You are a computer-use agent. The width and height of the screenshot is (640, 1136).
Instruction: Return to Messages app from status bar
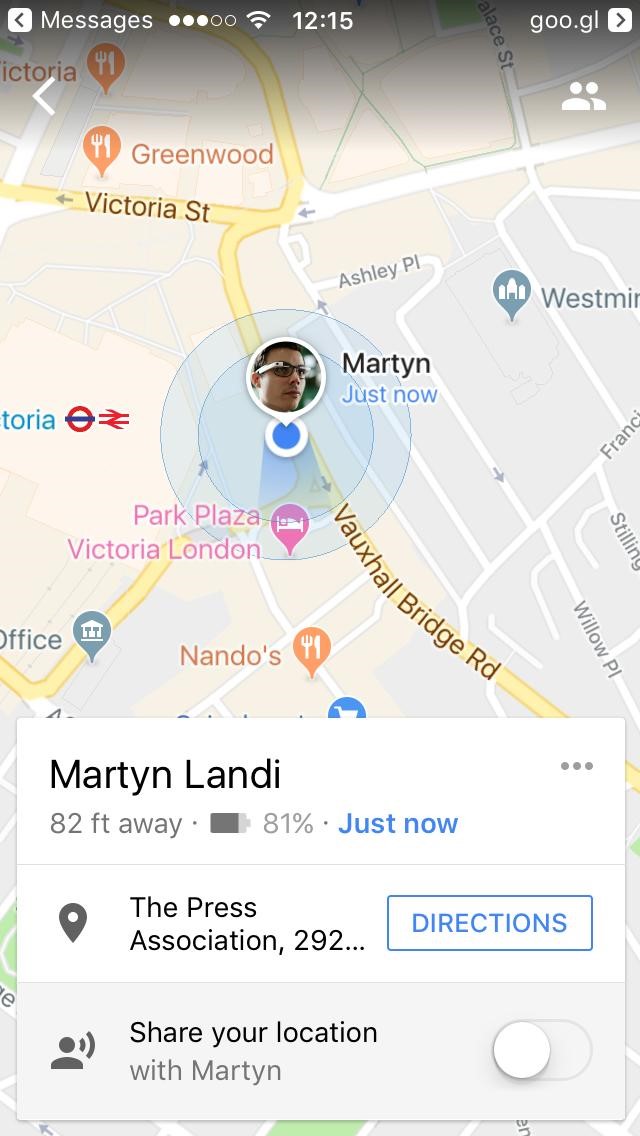click(x=81, y=20)
